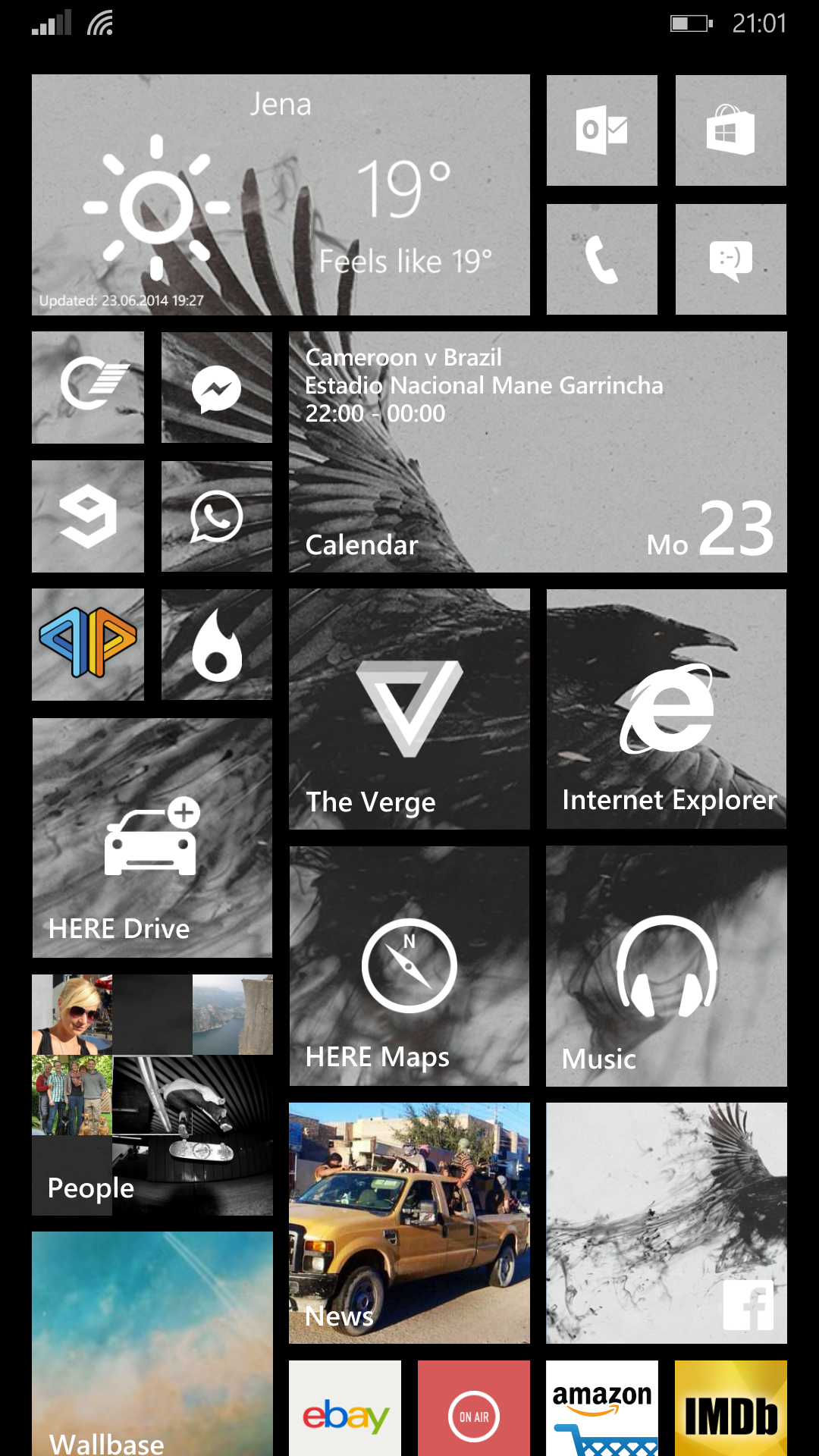The width and height of the screenshot is (819, 1456).
Task: Open the People hub
Action: point(152,1095)
